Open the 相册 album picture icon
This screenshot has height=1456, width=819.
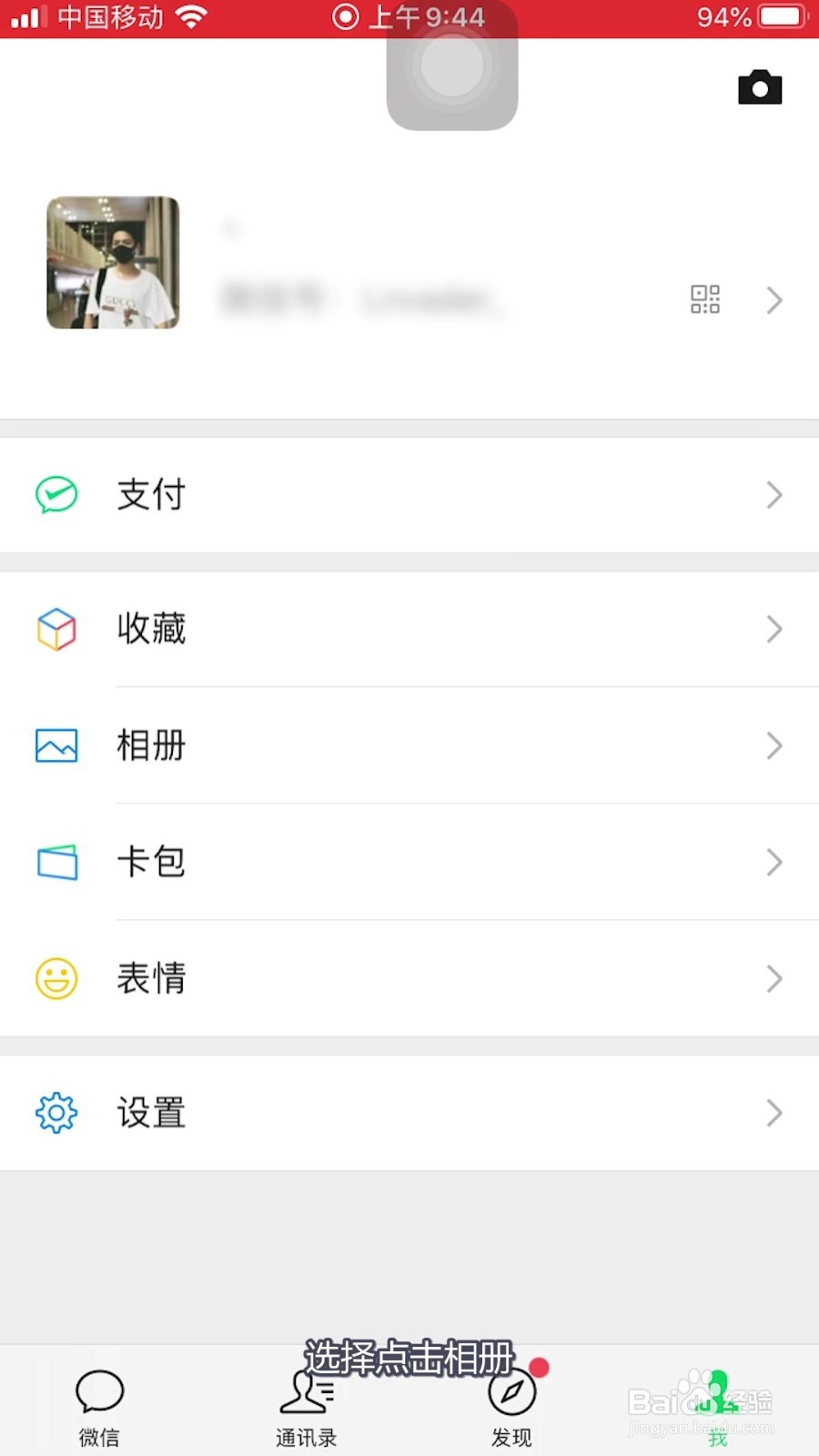tap(56, 745)
